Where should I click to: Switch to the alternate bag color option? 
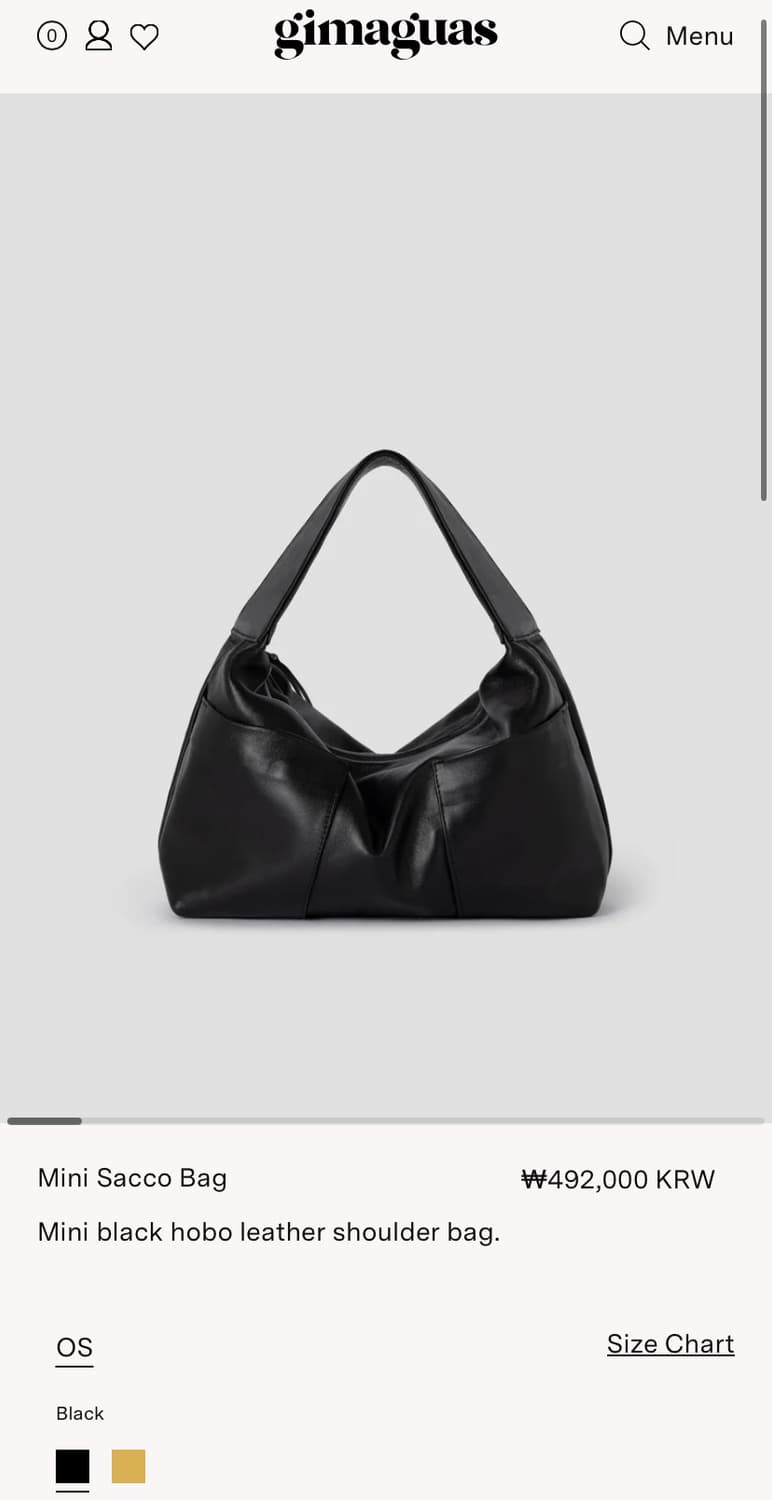coord(128,1466)
